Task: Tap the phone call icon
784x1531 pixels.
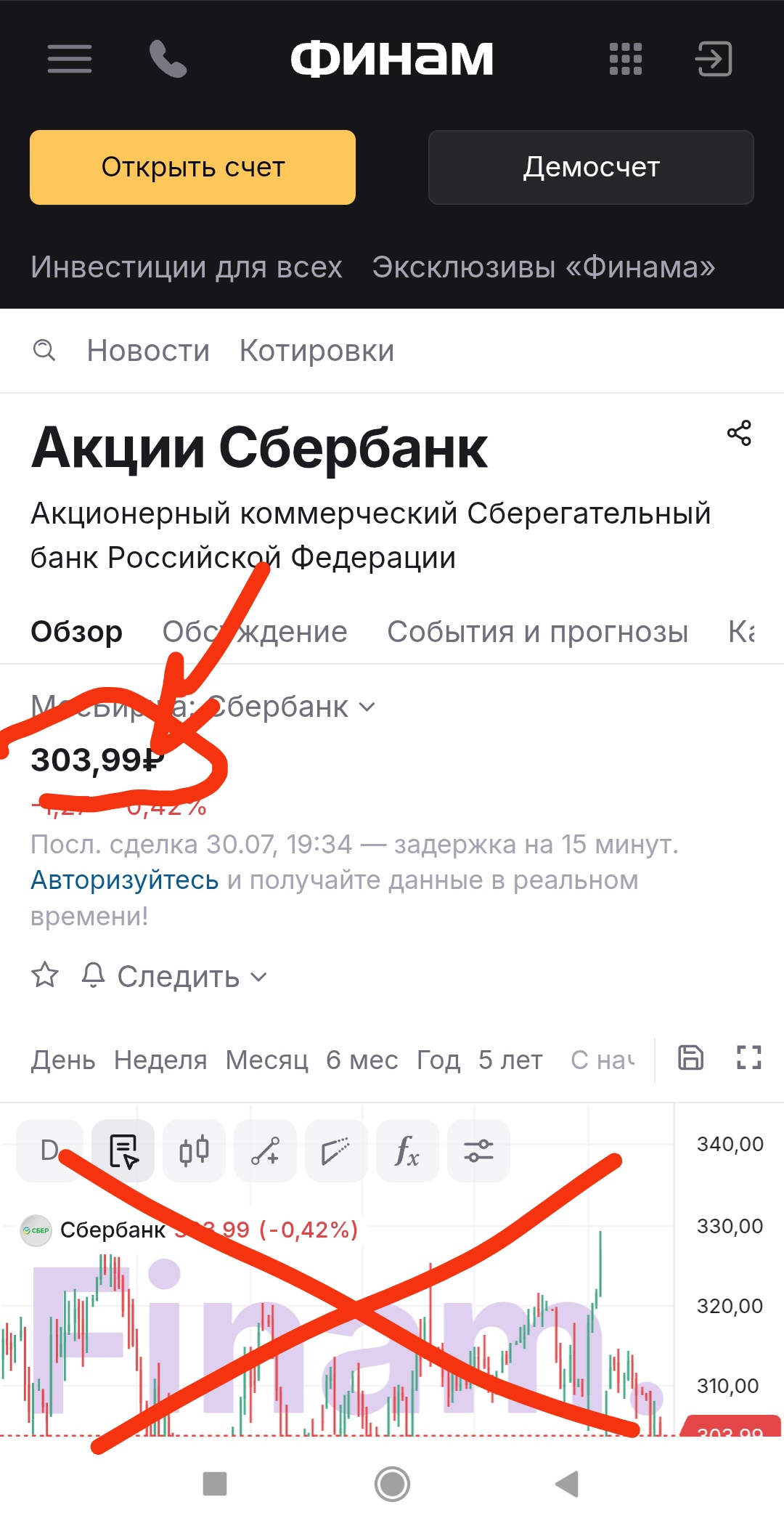Action: tap(168, 59)
